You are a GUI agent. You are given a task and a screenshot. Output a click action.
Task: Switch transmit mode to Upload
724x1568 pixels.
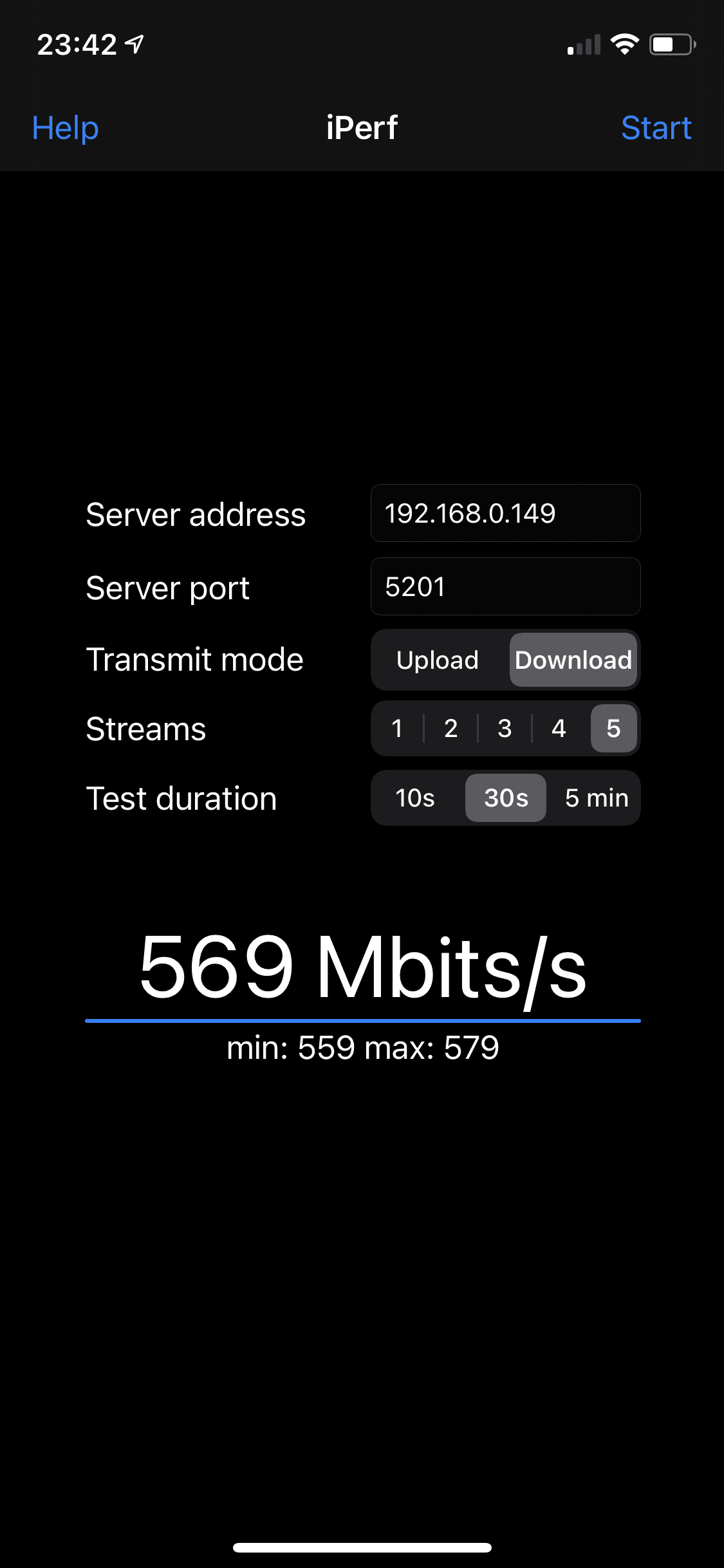(438, 660)
